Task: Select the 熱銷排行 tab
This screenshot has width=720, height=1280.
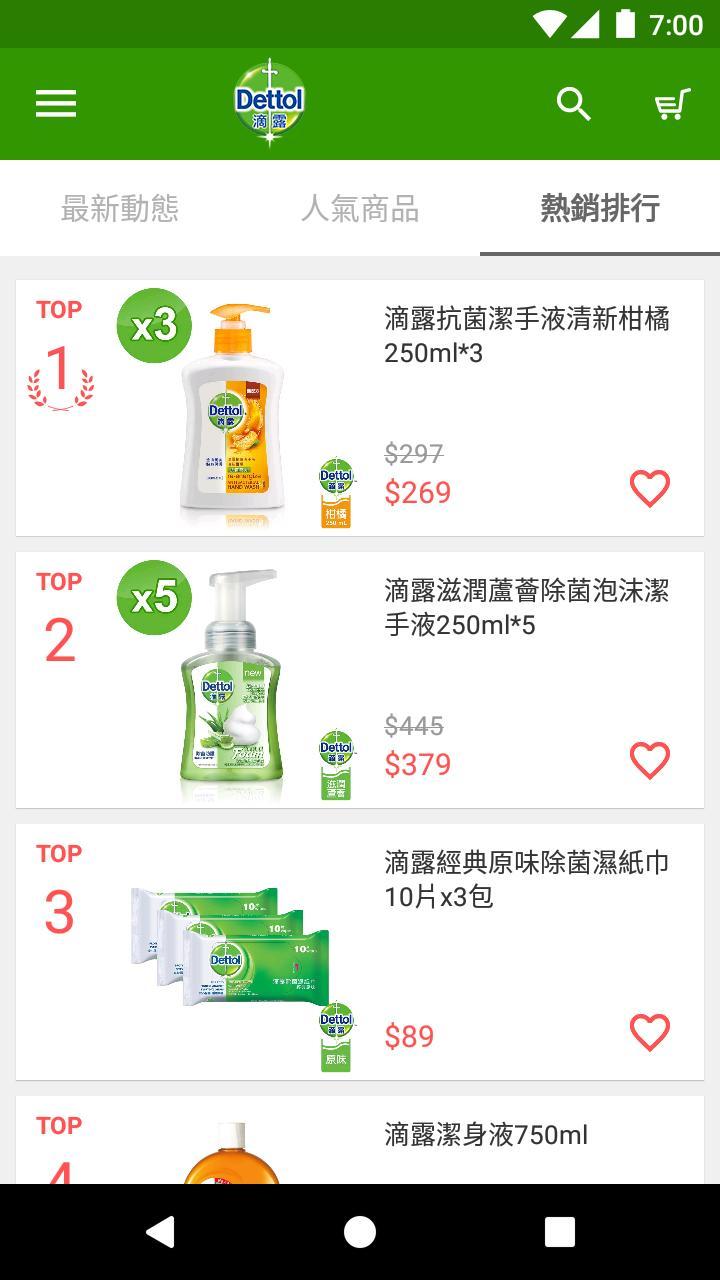Action: tap(600, 209)
